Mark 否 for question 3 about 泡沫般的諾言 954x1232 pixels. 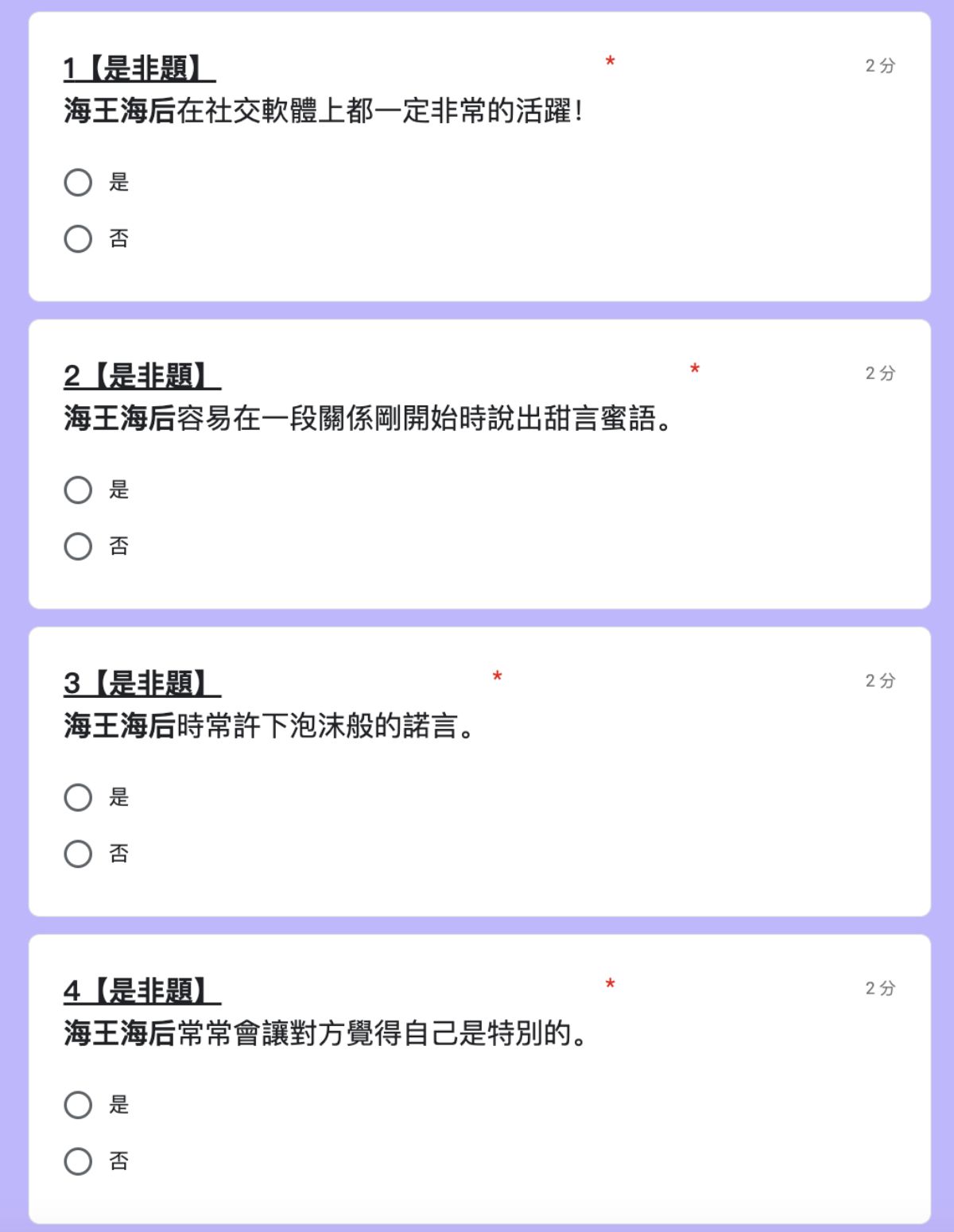78,854
